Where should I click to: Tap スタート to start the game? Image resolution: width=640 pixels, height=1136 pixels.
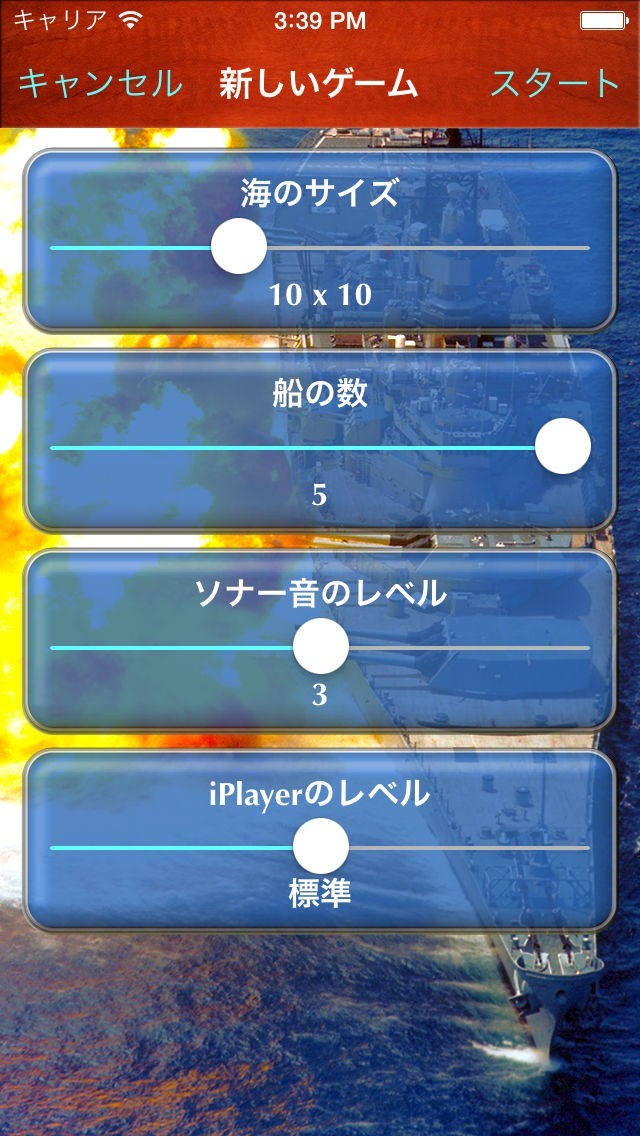coord(555,84)
